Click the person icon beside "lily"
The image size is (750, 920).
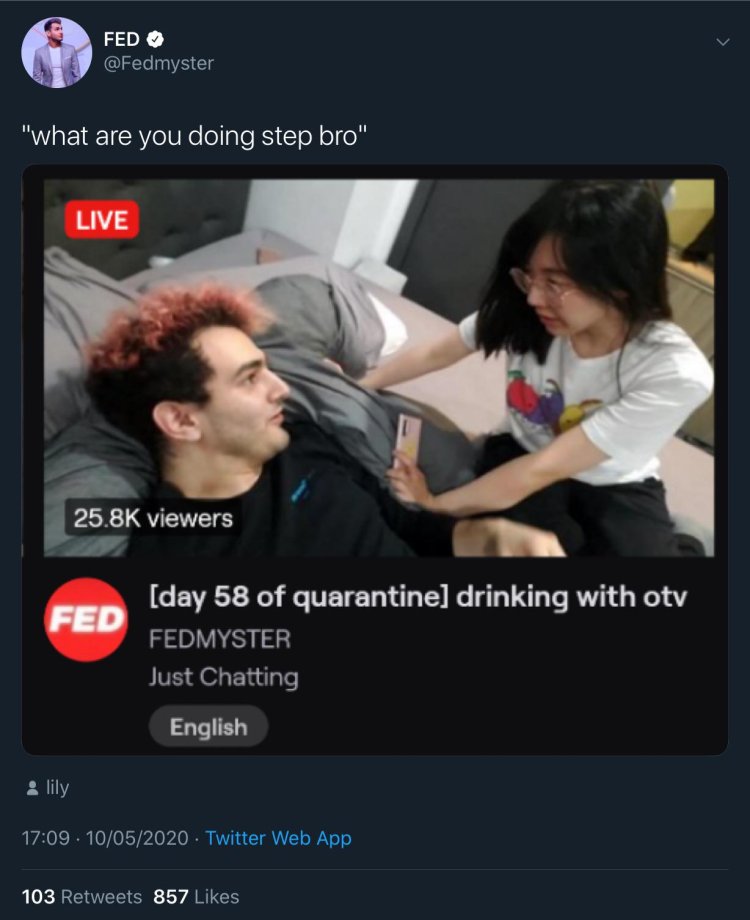point(30,789)
